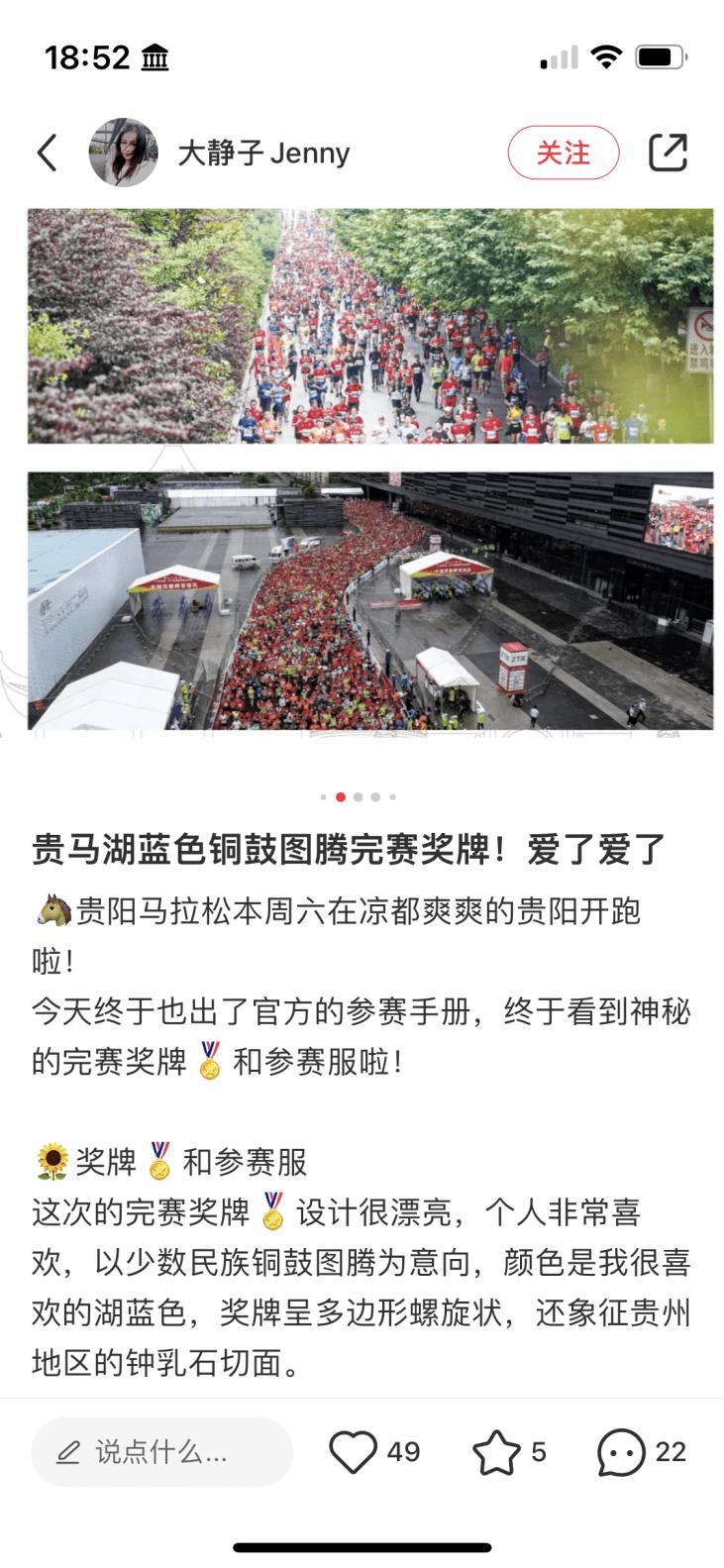Tap the heart icon to like the post
The image size is (724, 1568).
pyautogui.click(x=355, y=1450)
